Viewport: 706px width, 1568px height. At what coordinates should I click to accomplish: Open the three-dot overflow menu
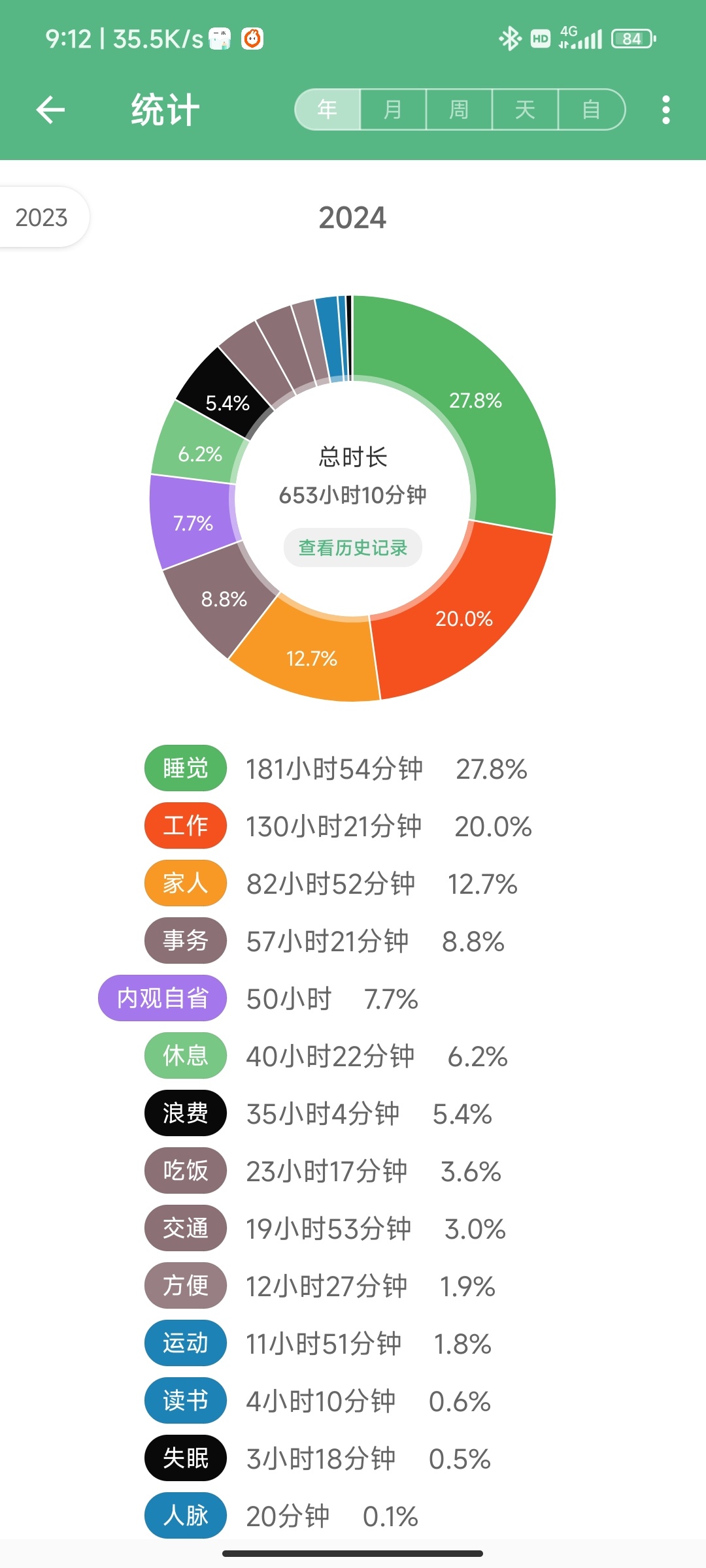pos(665,110)
